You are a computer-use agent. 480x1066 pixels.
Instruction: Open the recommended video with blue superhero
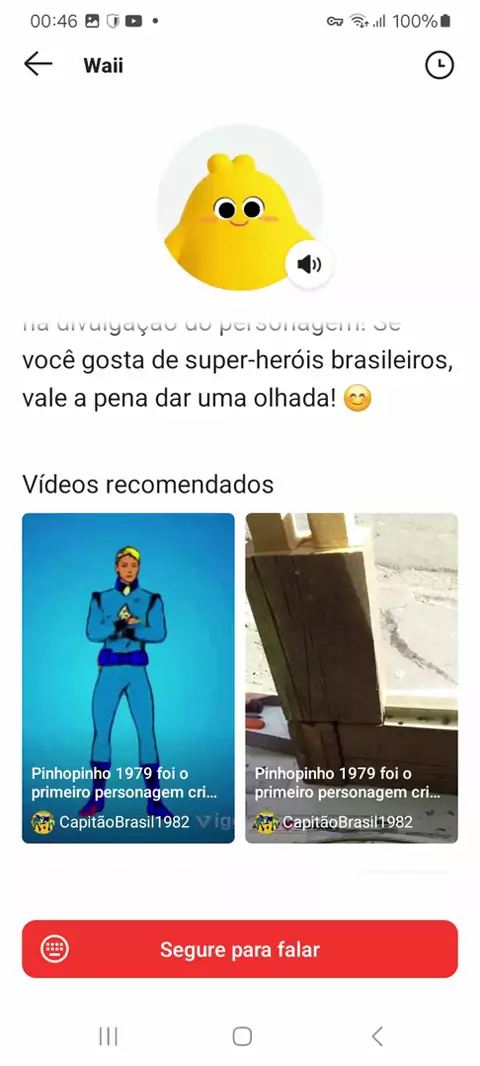click(x=128, y=678)
